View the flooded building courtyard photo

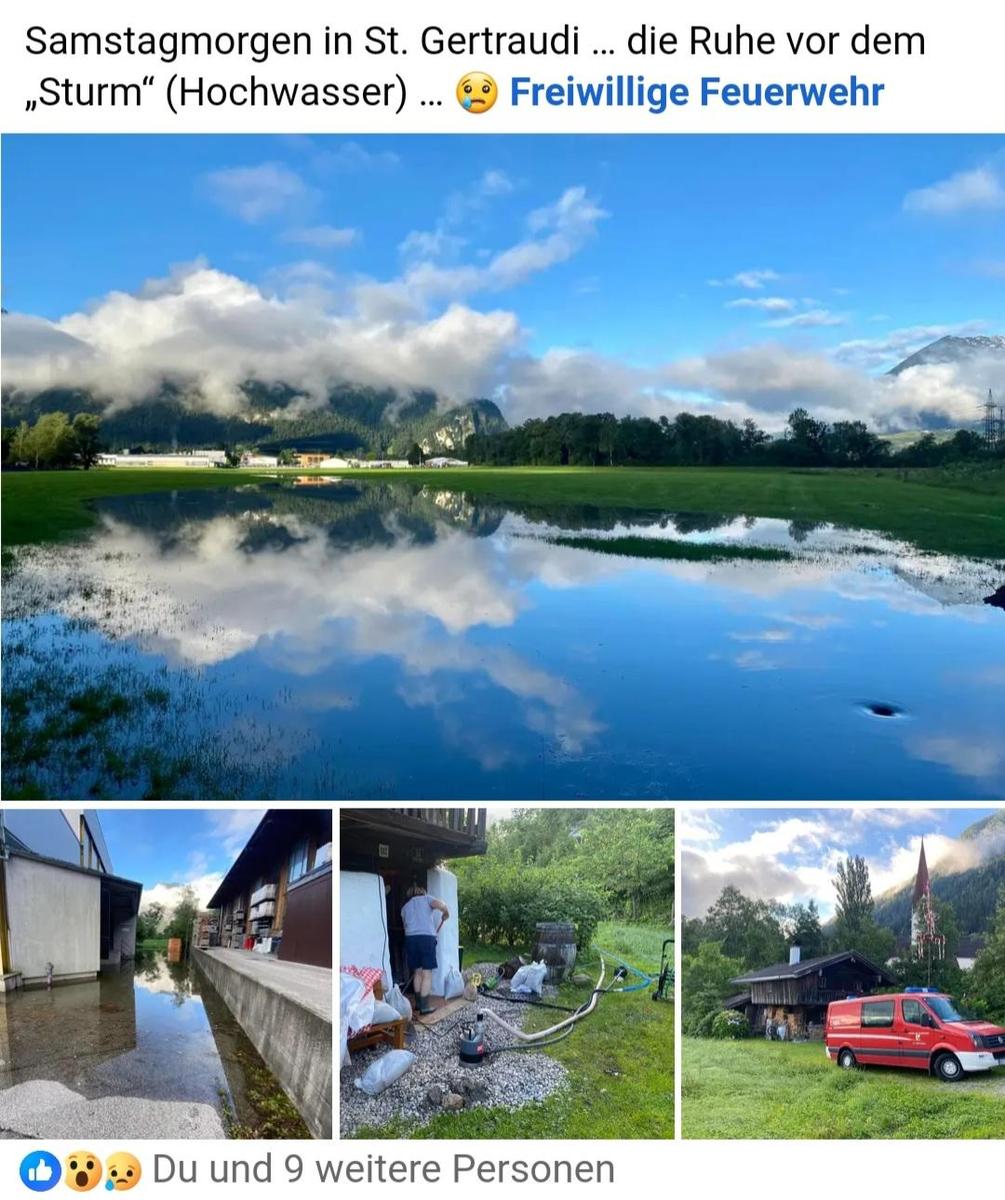(x=166, y=973)
